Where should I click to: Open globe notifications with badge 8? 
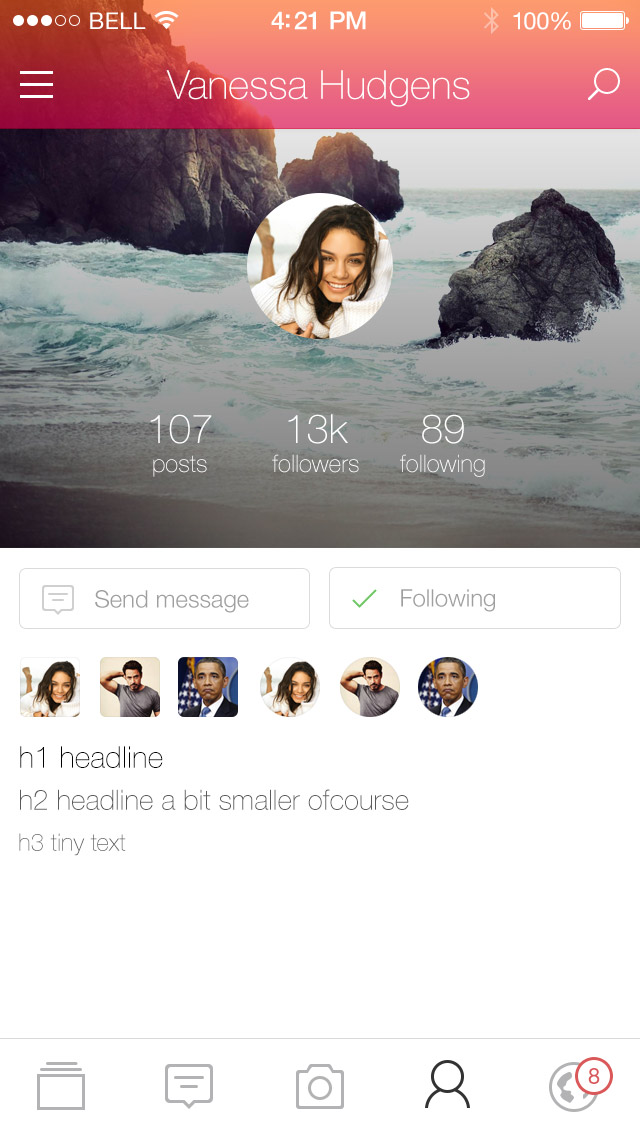tap(576, 1087)
